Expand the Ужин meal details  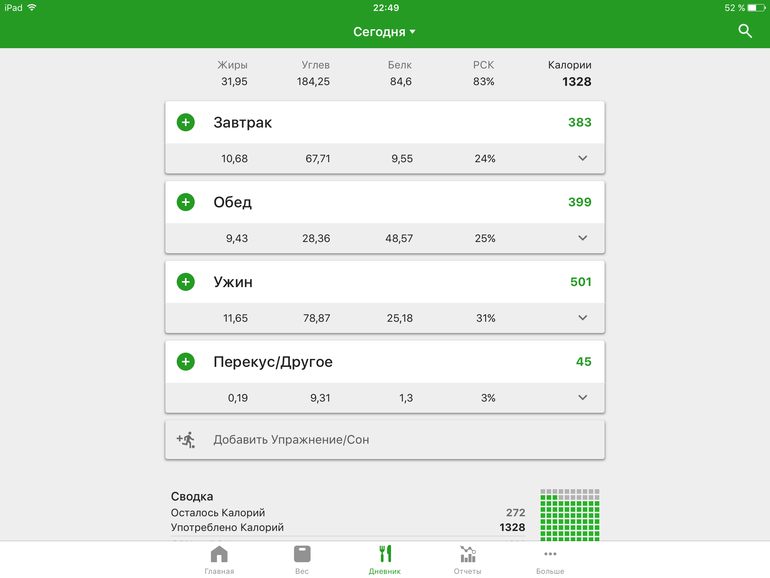click(x=583, y=318)
